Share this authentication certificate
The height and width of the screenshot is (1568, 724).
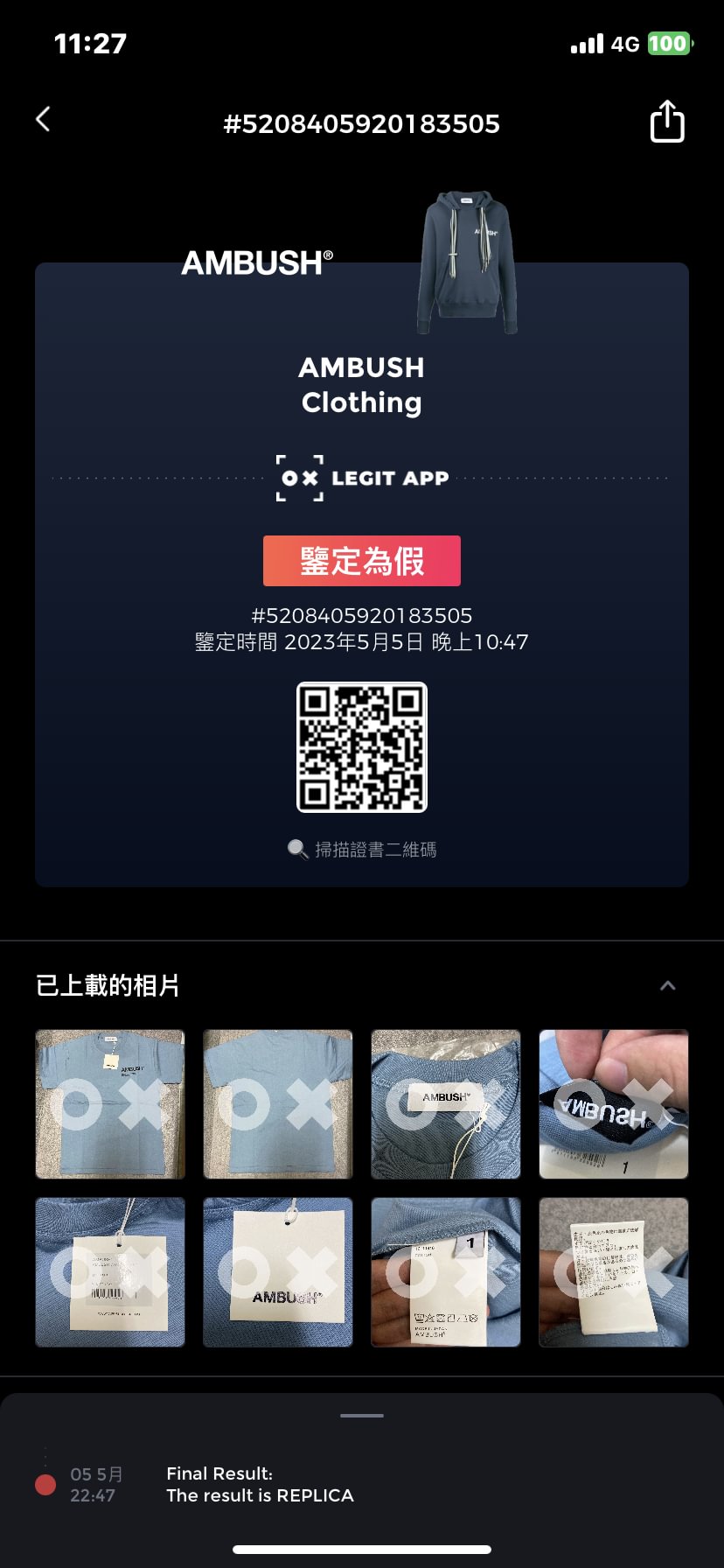click(667, 121)
